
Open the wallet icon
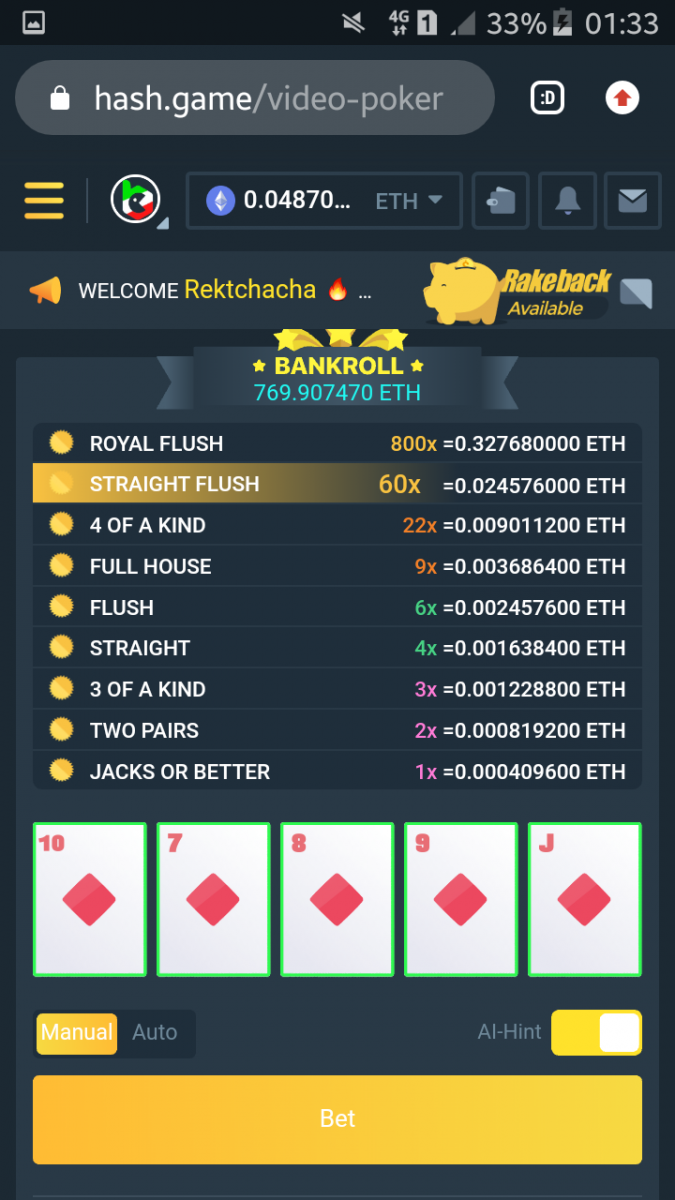click(501, 201)
